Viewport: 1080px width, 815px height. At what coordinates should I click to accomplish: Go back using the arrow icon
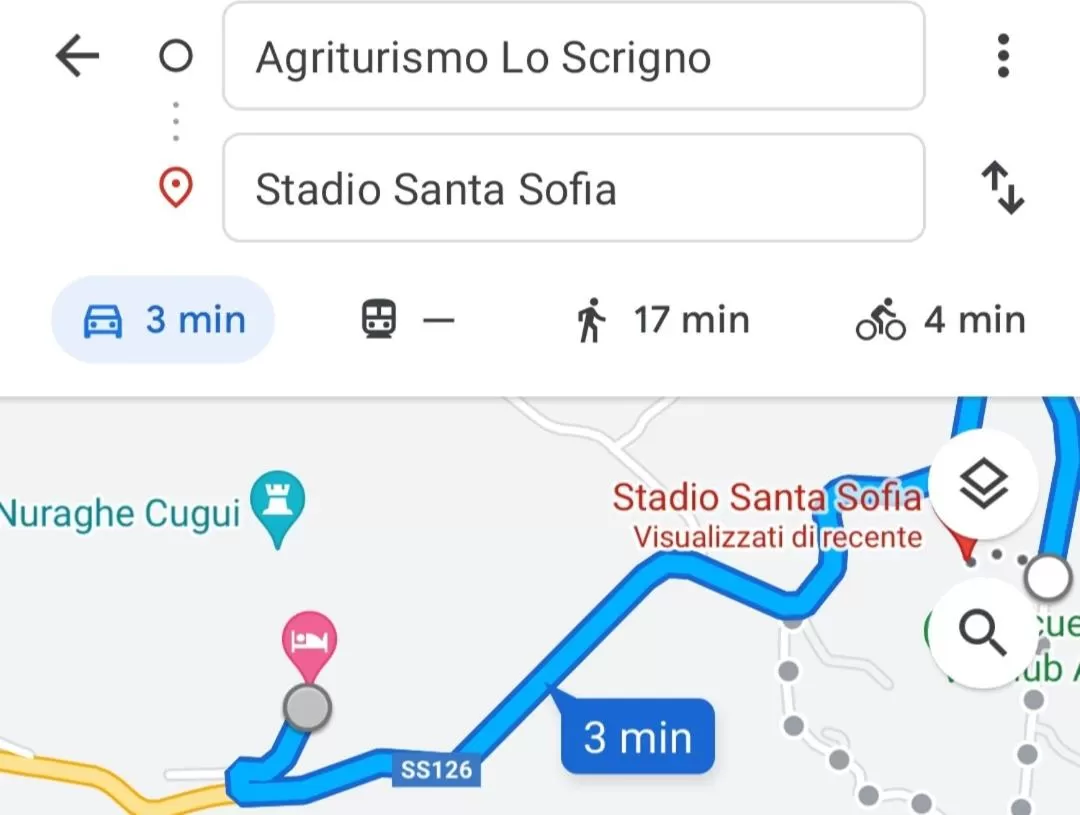coord(77,57)
